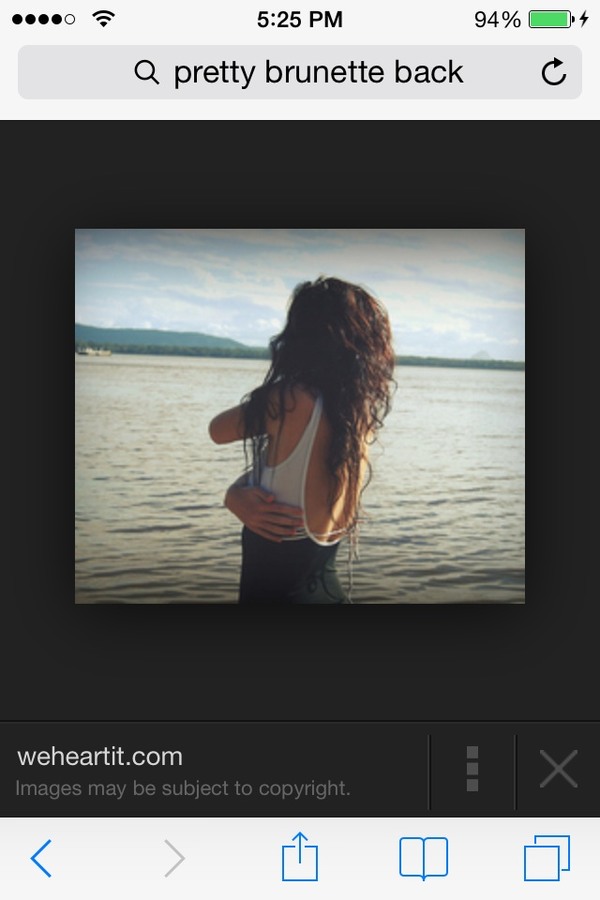600x900 pixels.
Task: Open the Safari share sheet
Action: tap(299, 856)
